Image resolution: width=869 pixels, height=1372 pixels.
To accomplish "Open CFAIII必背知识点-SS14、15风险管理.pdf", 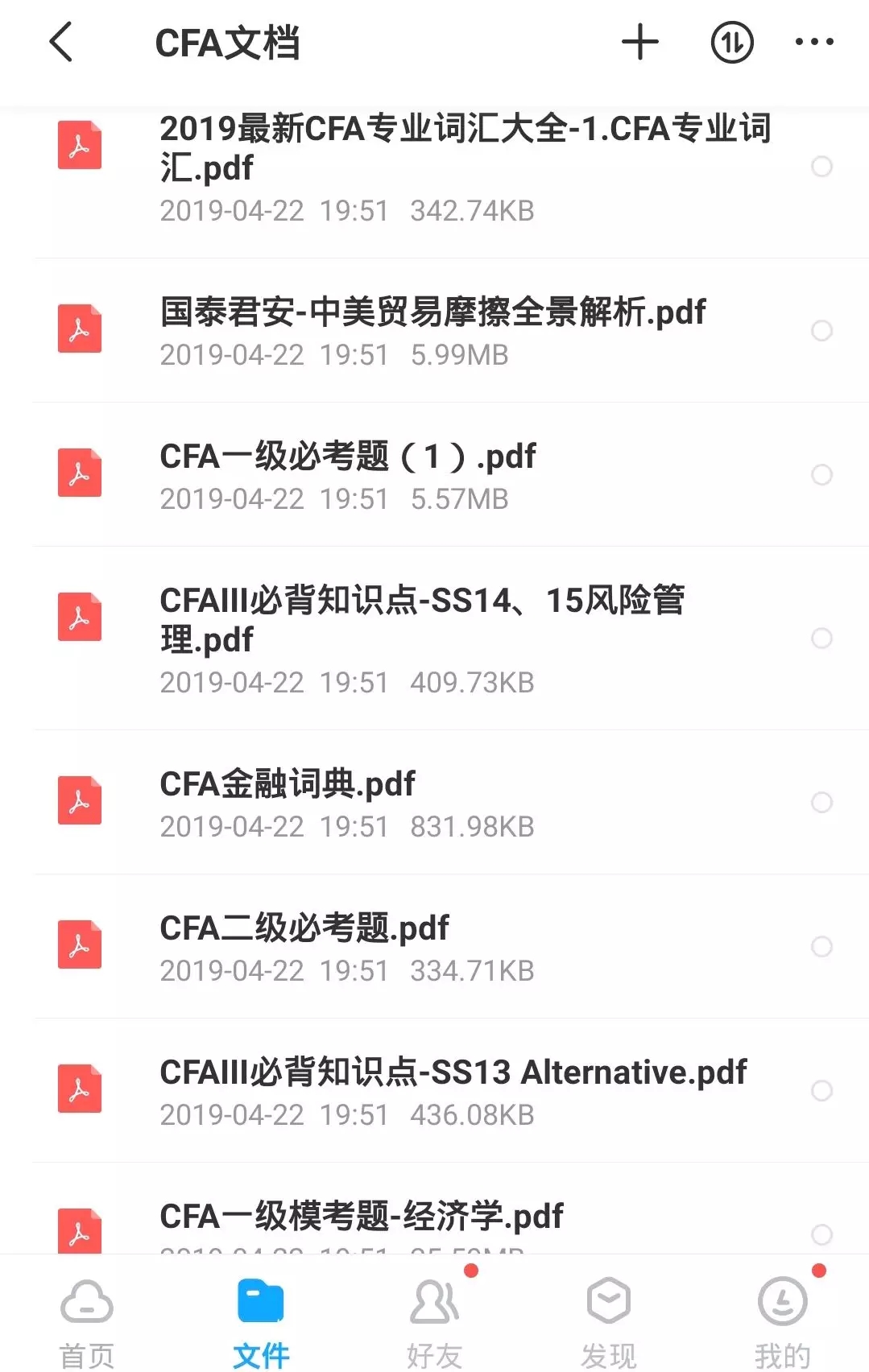I will click(403, 620).
